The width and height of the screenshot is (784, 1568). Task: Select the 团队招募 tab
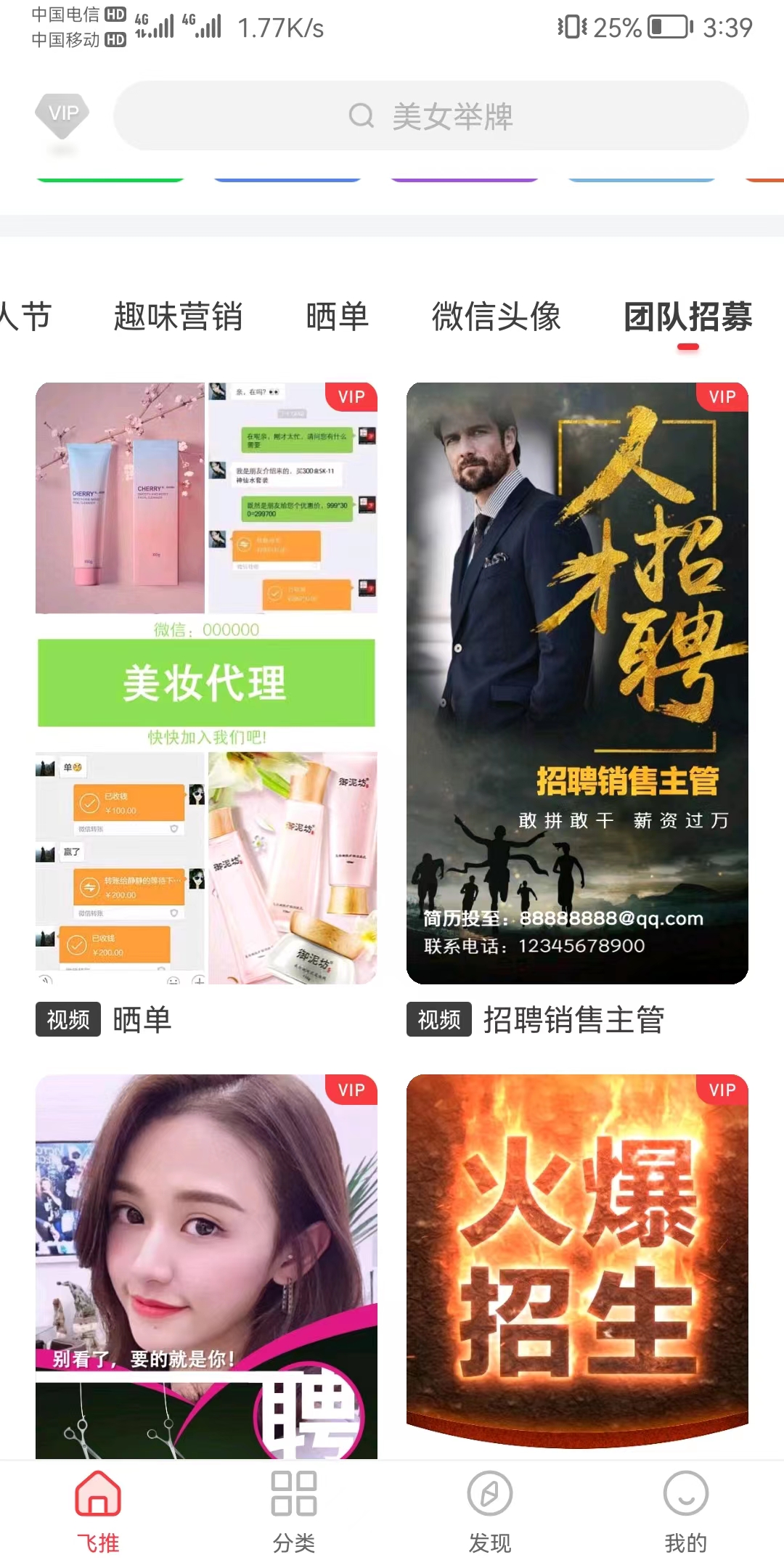tap(687, 317)
